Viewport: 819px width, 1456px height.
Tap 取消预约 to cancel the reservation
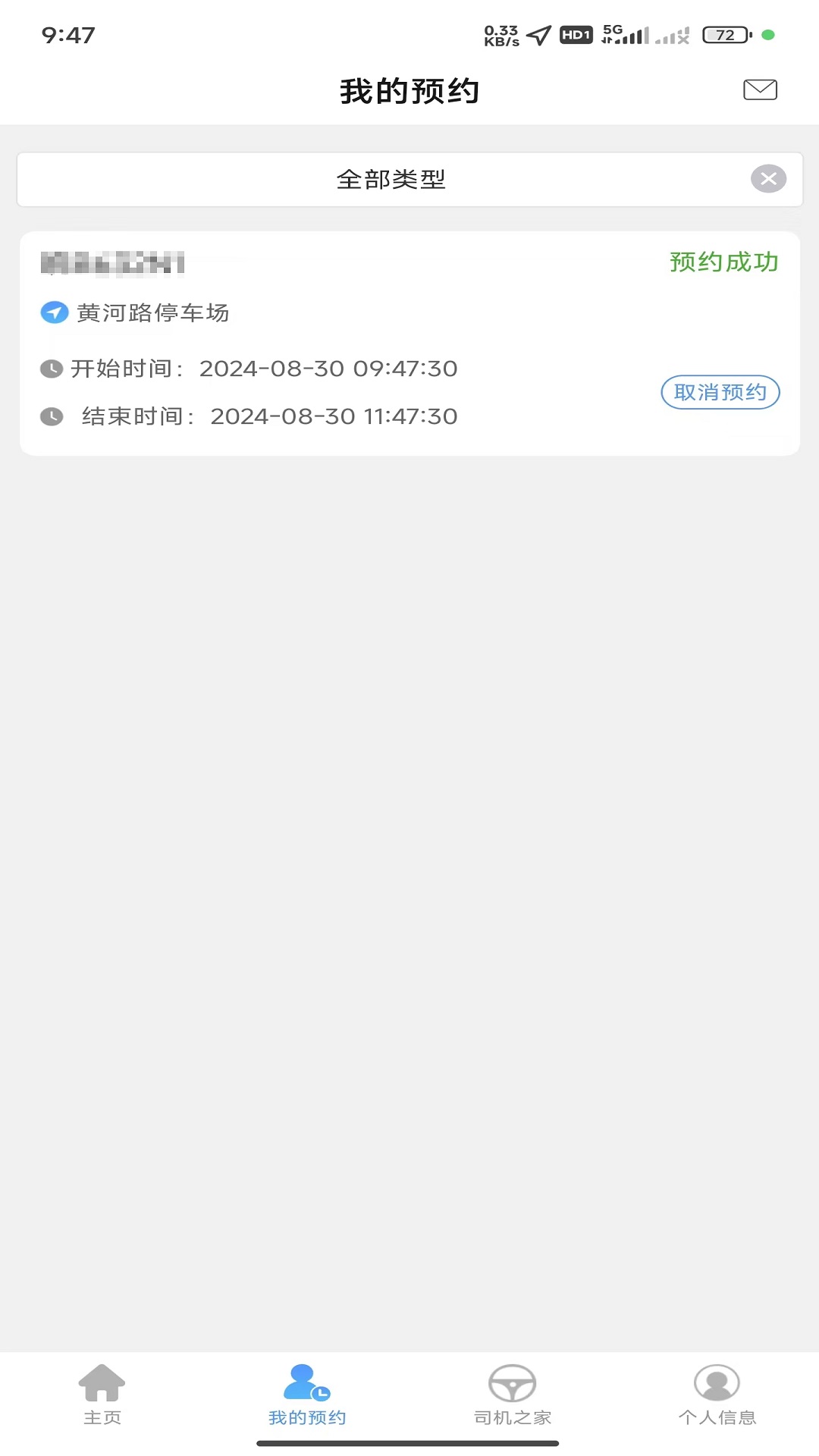coord(720,392)
